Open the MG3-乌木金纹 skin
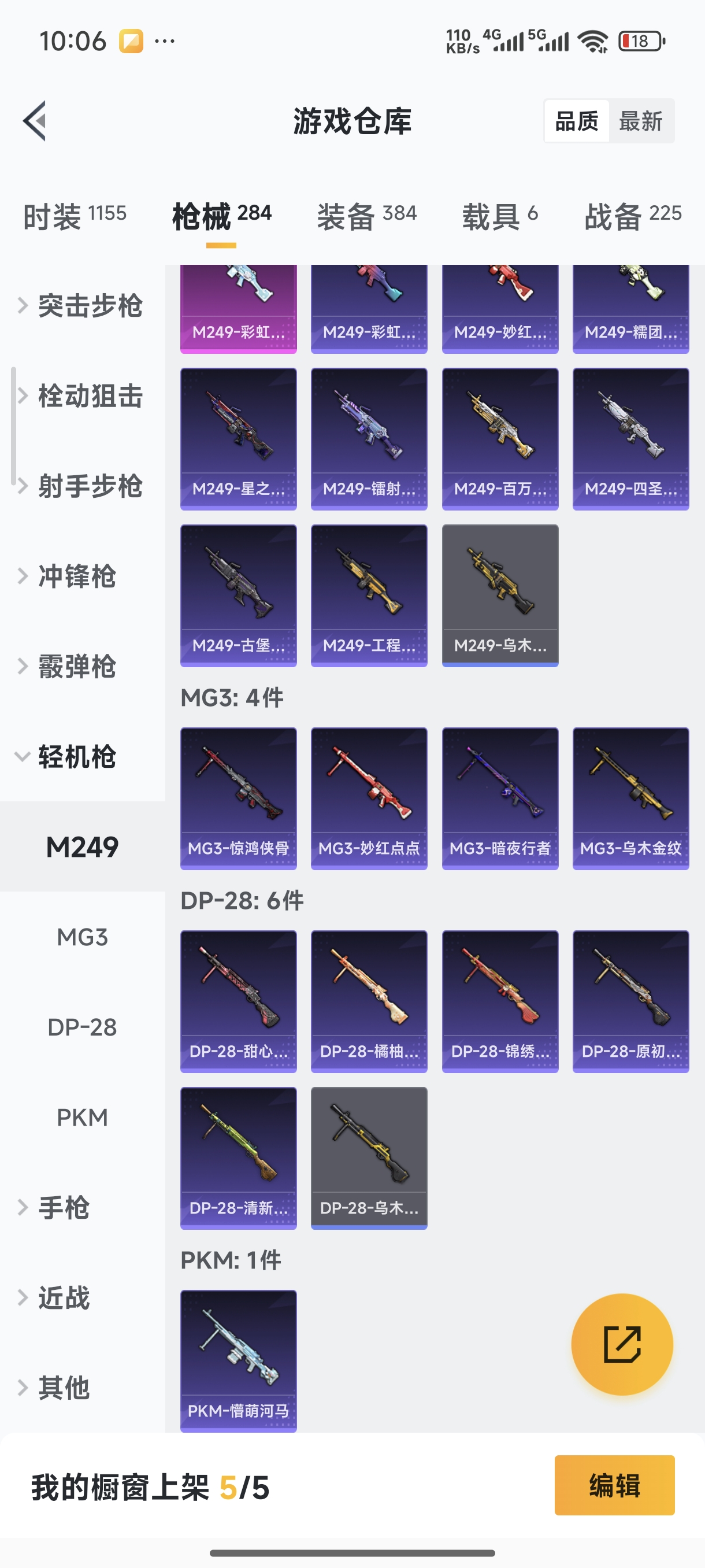 click(630, 798)
